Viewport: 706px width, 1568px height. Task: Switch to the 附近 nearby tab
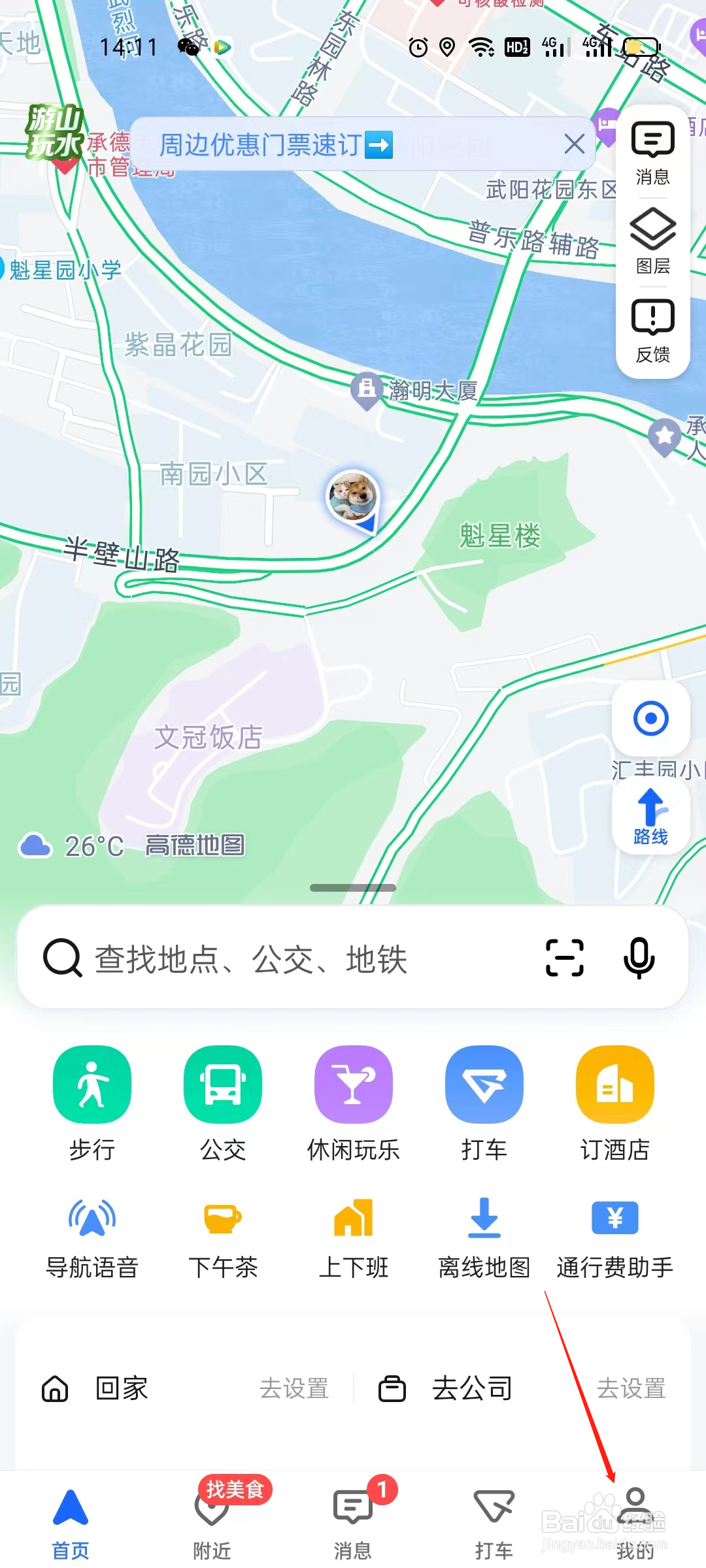pos(212,1516)
